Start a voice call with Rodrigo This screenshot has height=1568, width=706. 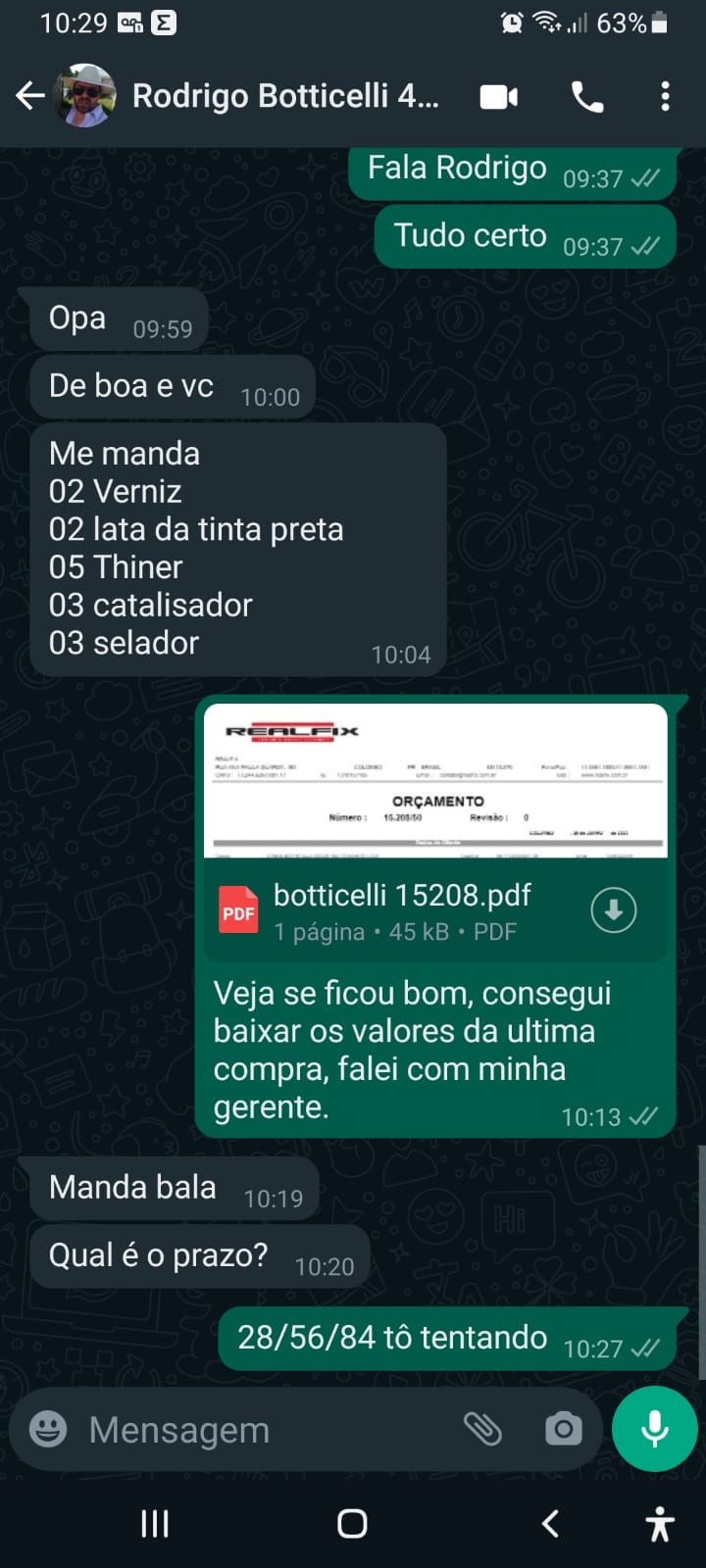pyautogui.click(x=587, y=97)
